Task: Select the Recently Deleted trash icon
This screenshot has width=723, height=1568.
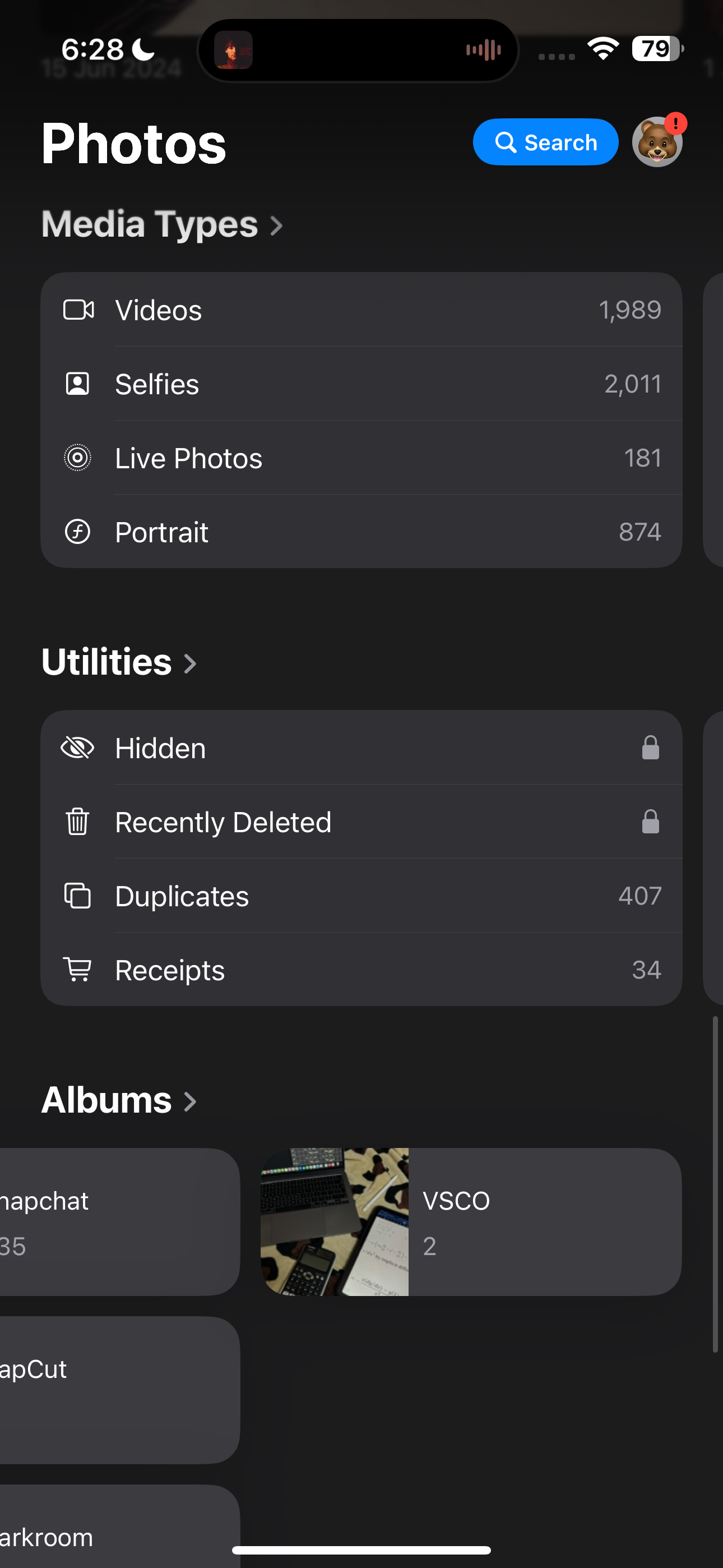Action: pos(77,822)
